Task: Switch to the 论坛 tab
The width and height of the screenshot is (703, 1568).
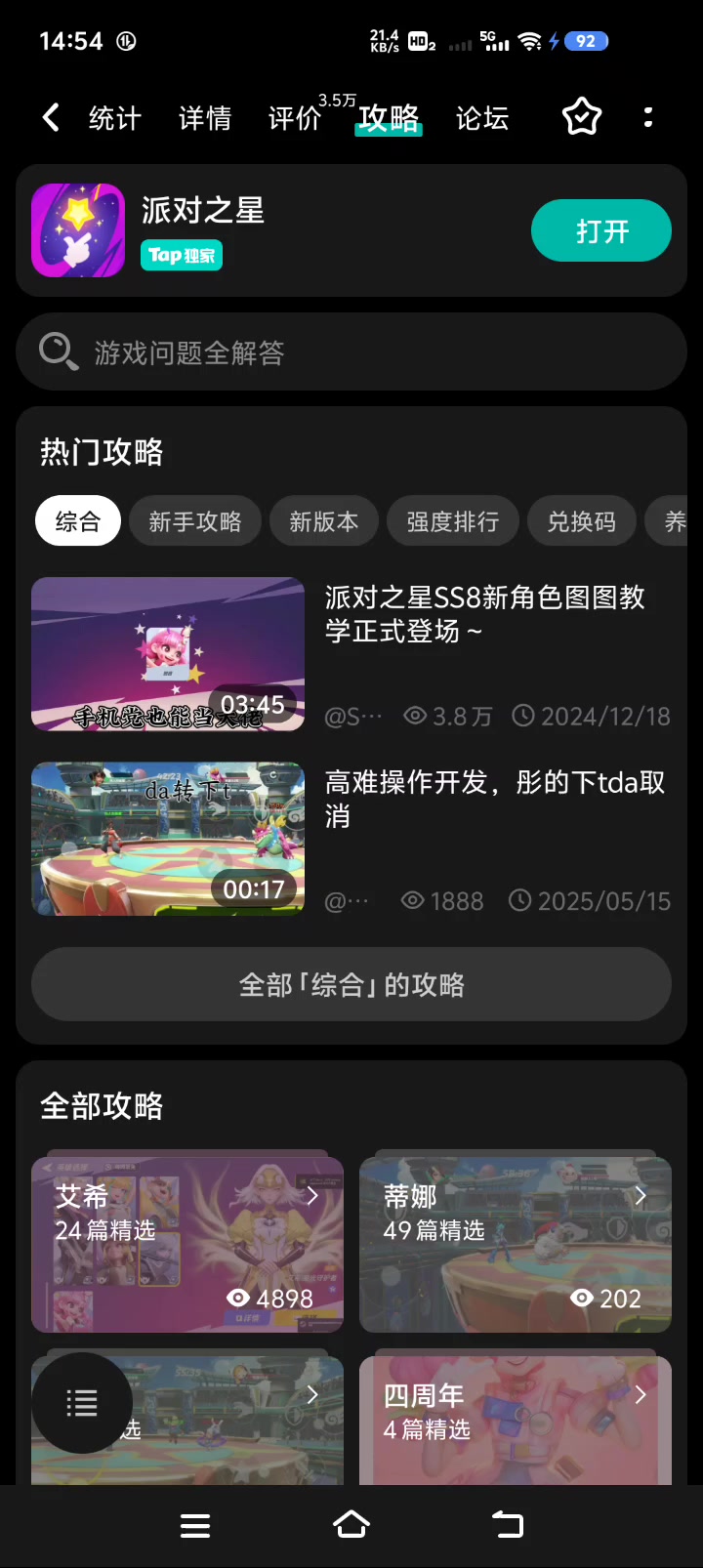Action: pos(482,119)
